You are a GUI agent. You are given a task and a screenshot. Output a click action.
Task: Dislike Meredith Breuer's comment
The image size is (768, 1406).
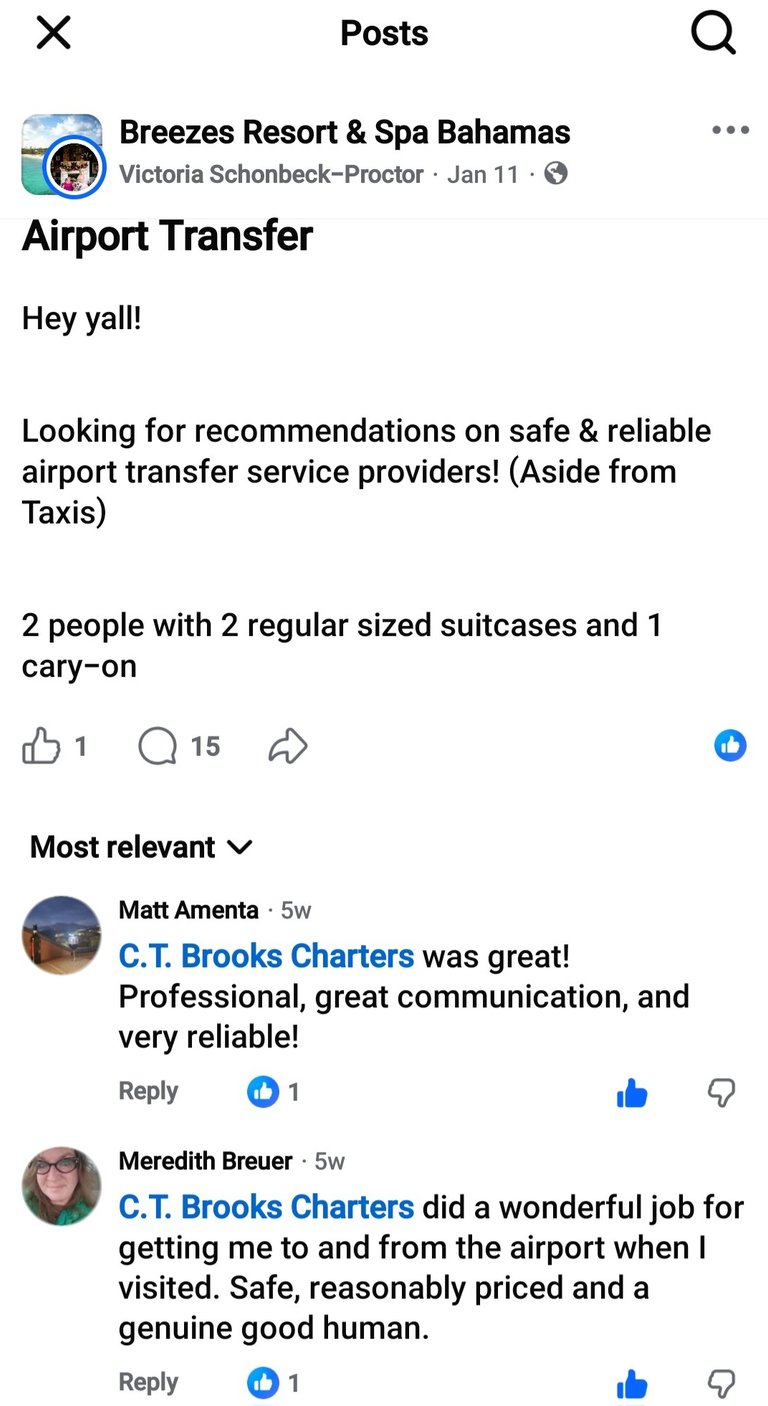pos(721,1385)
